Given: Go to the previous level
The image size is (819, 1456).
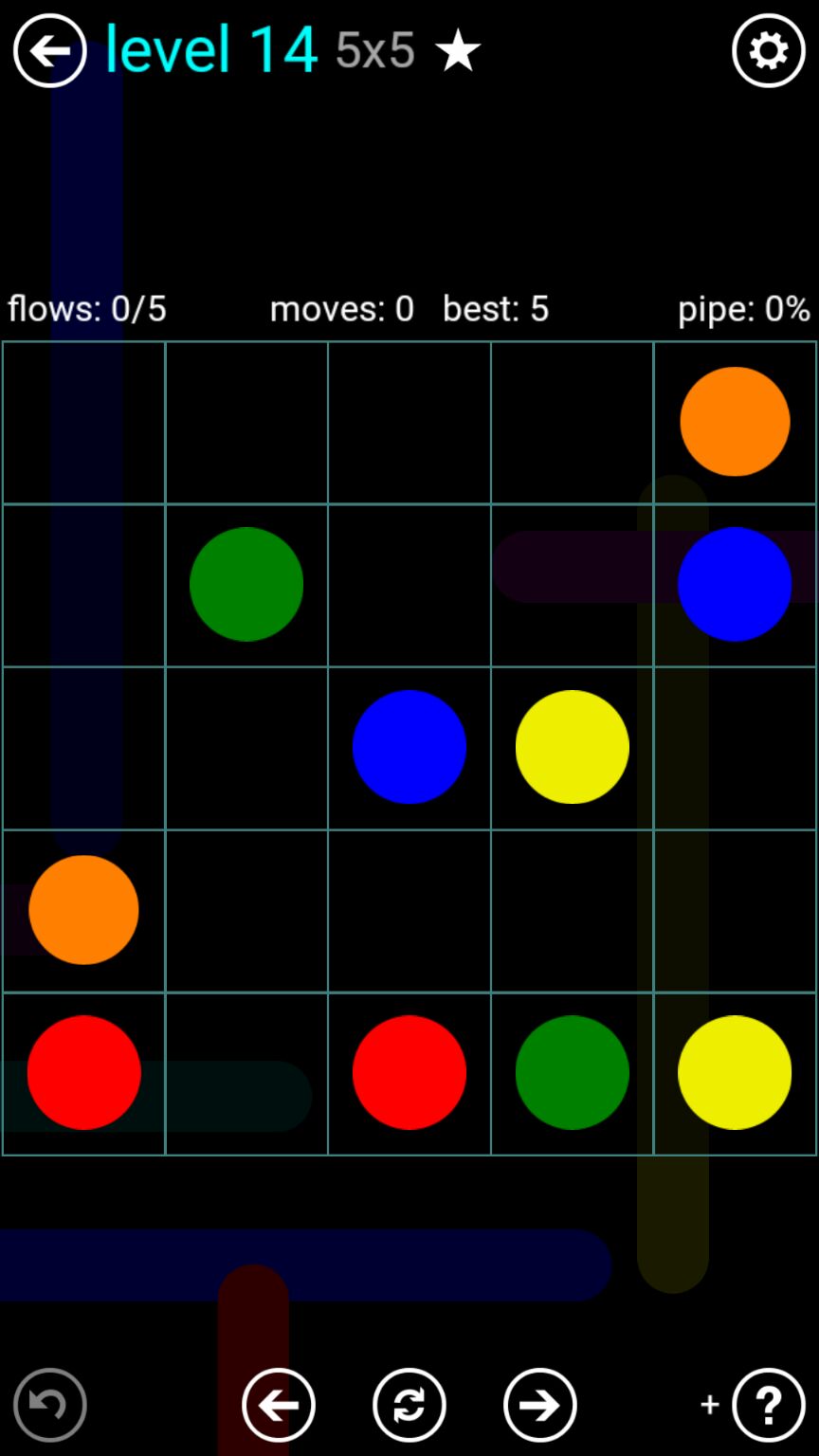Looking at the screenshot, I should (279, 1404).
